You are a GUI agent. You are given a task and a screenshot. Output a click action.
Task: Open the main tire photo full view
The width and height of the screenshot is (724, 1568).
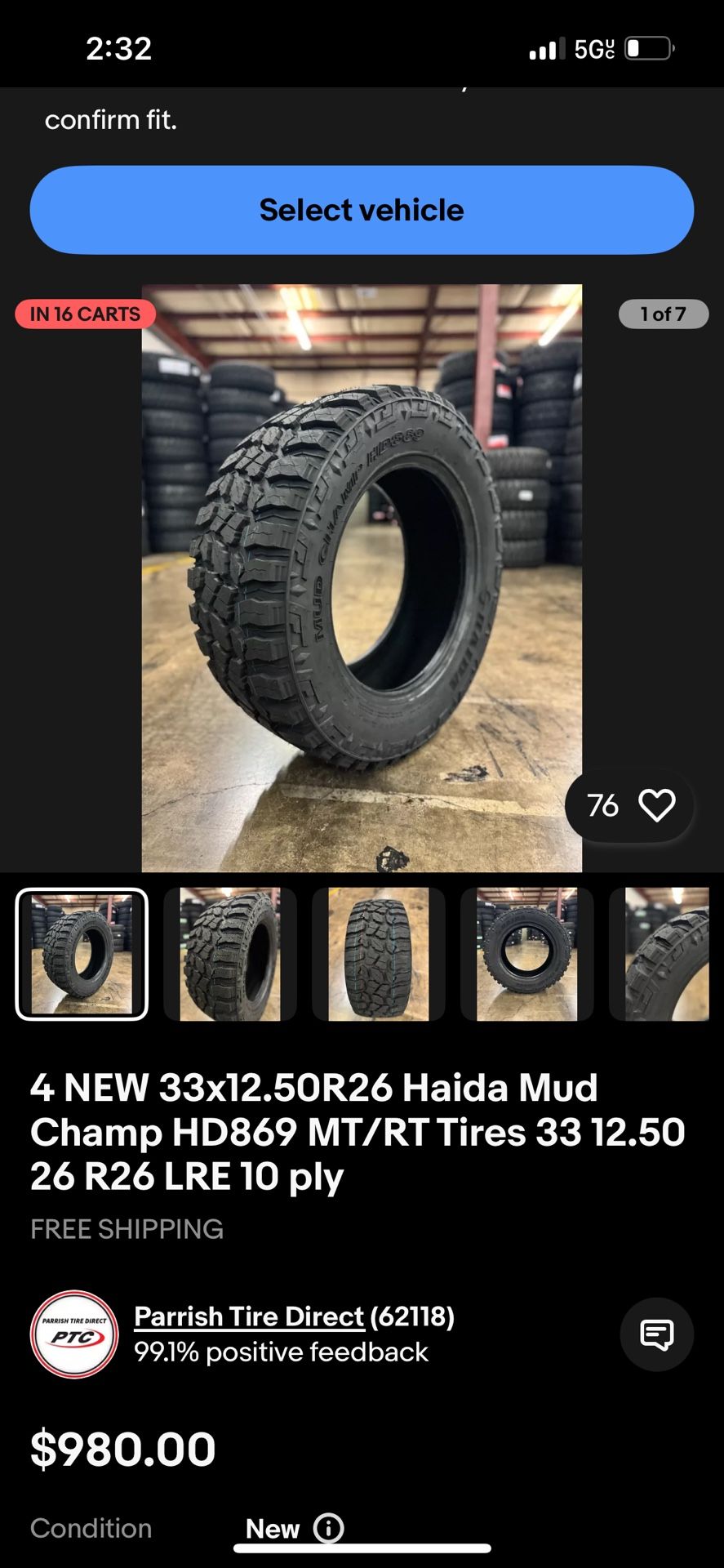[x=362, y=572]
